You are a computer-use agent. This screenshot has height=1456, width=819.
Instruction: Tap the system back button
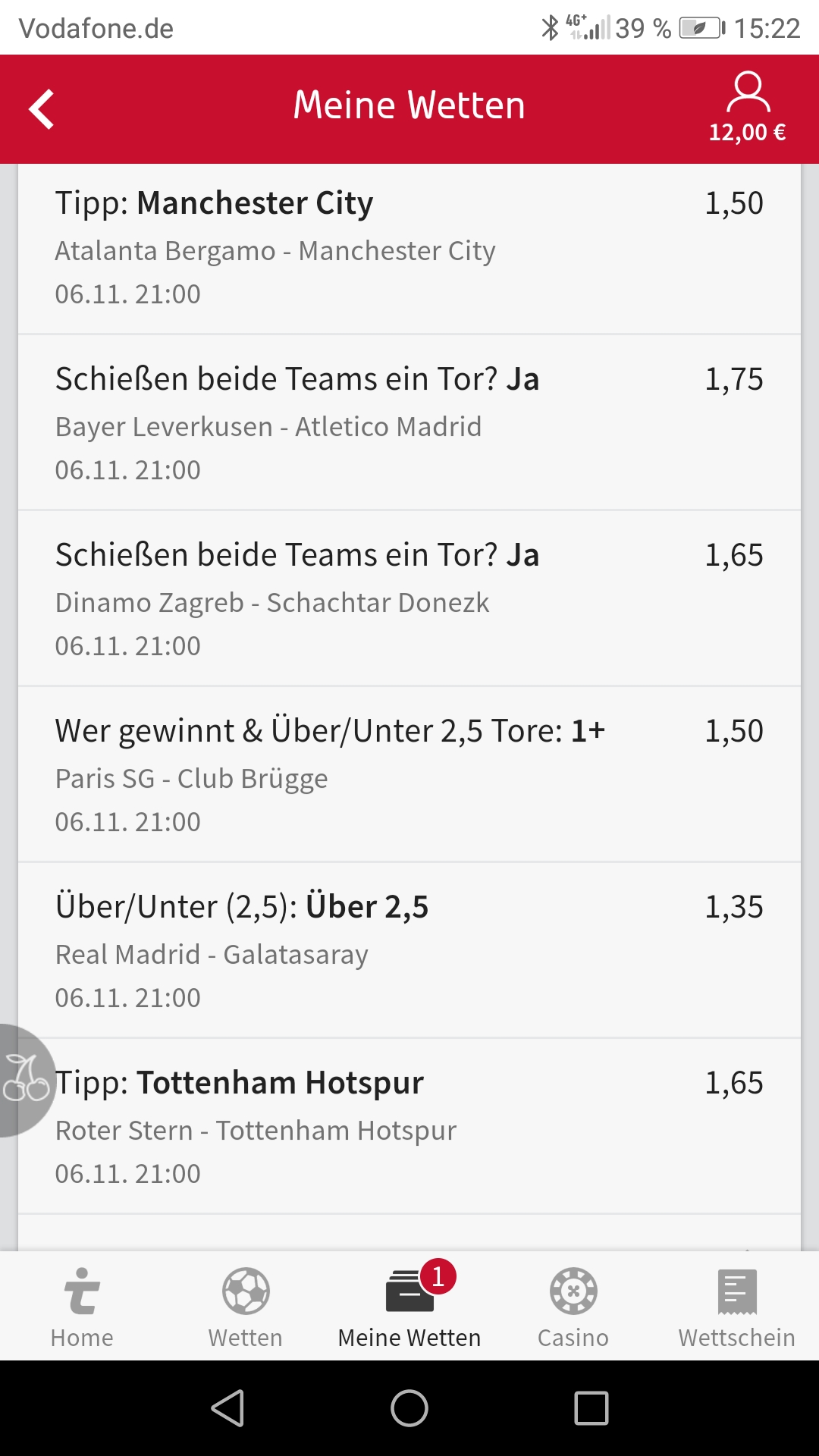[x=227, y=1408]
